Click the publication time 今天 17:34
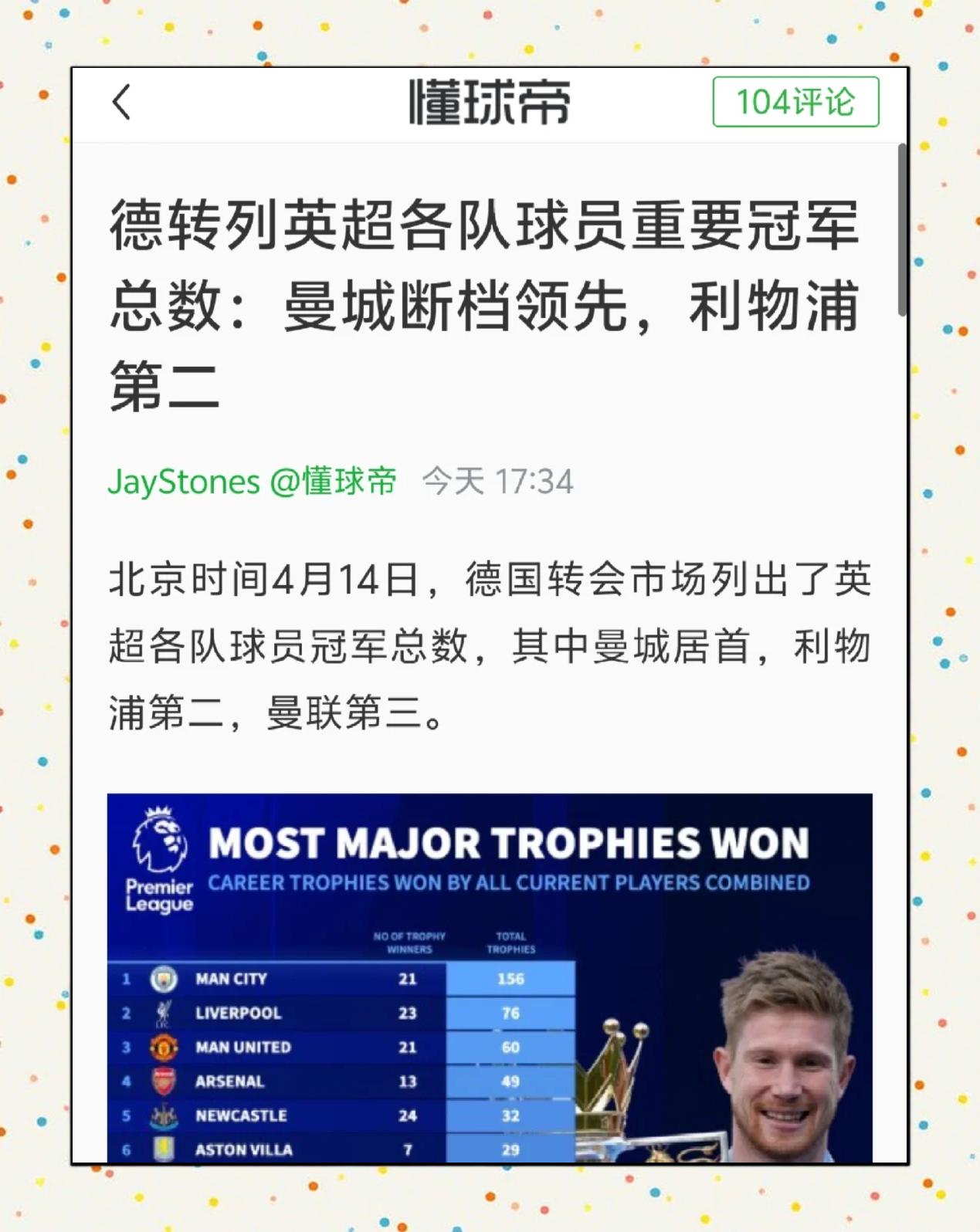Image resolution: width=980 pixels, height=1232 pixels. pos(498,480)
